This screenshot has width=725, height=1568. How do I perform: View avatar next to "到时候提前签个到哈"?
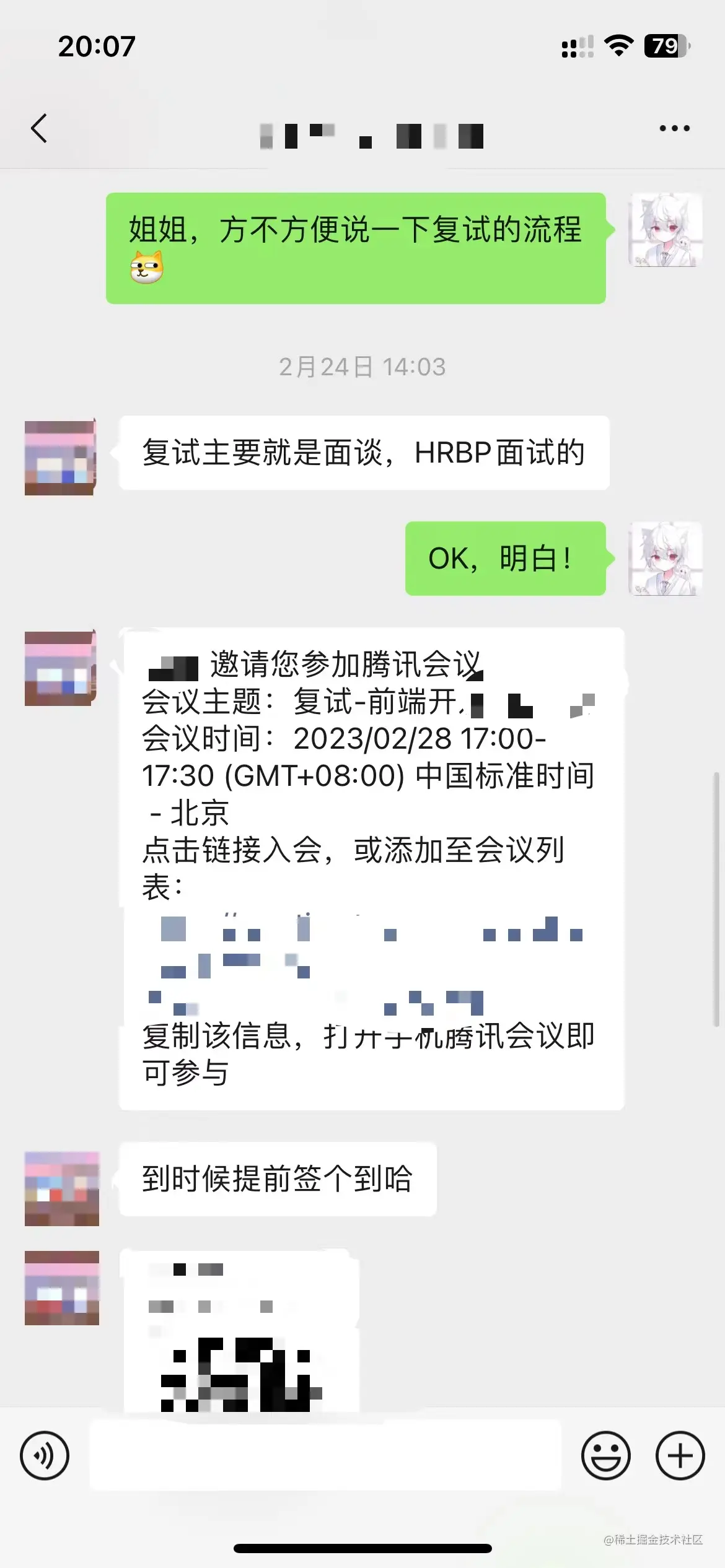62,1188
